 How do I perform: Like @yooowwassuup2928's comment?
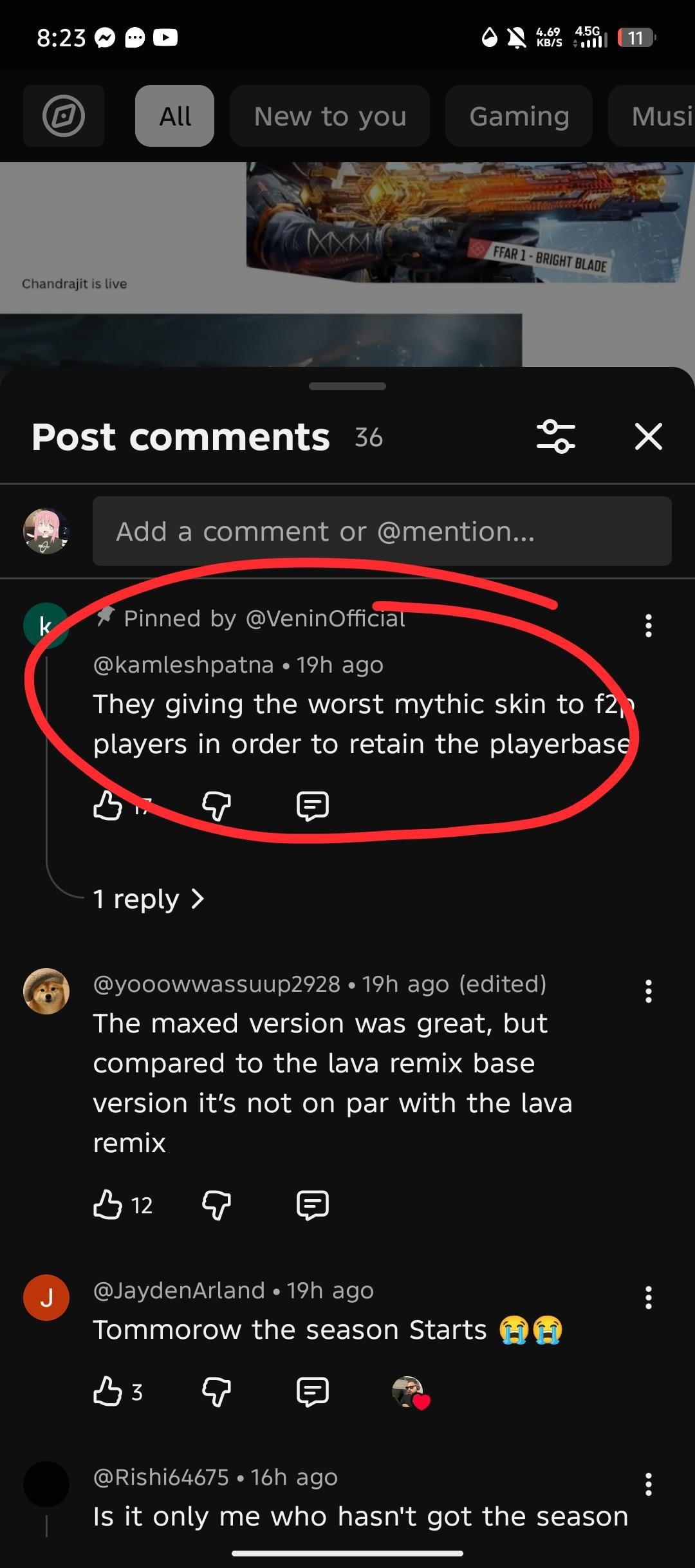coord(107,1205)
